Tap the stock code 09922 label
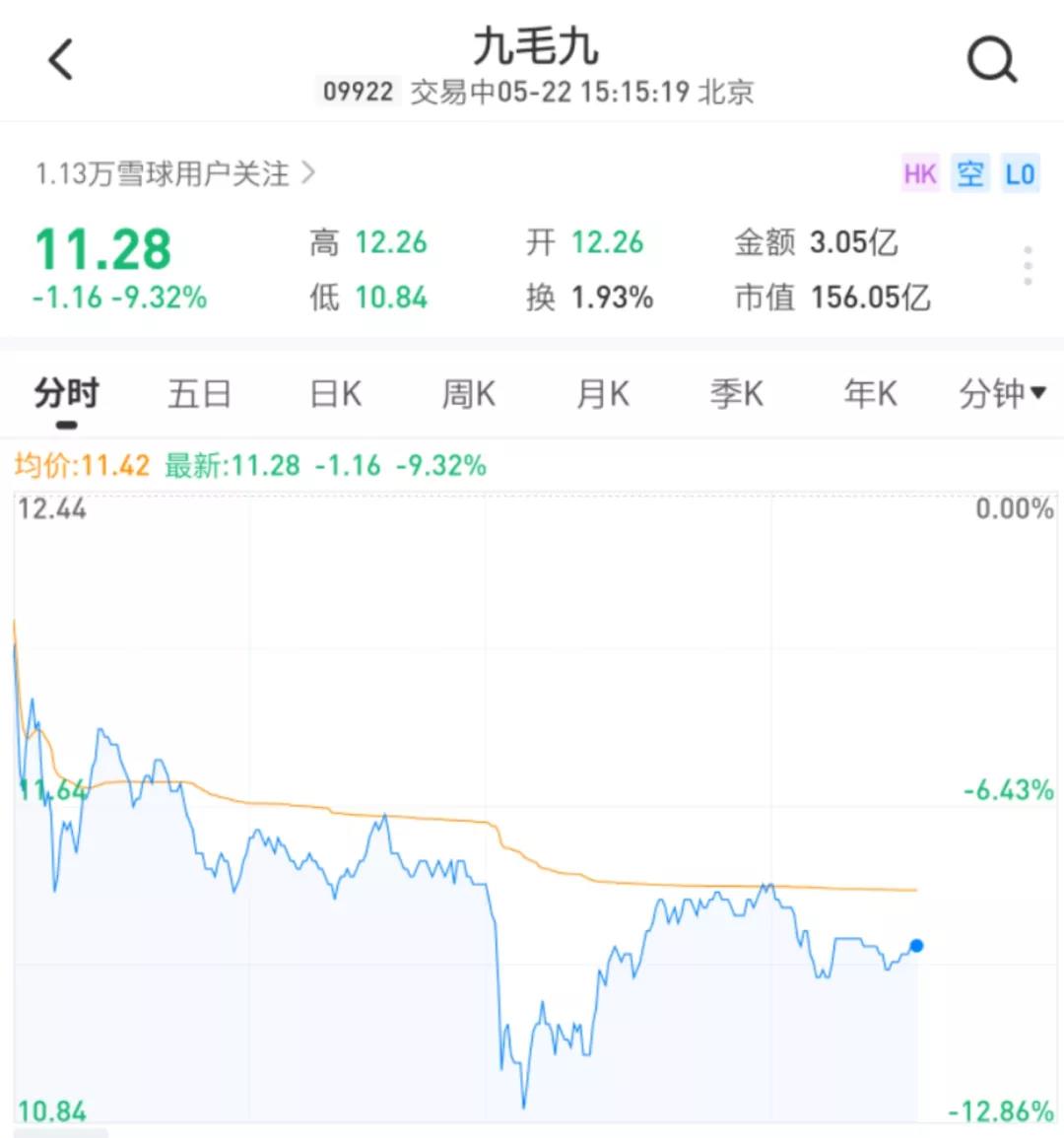 click(357, 92)
